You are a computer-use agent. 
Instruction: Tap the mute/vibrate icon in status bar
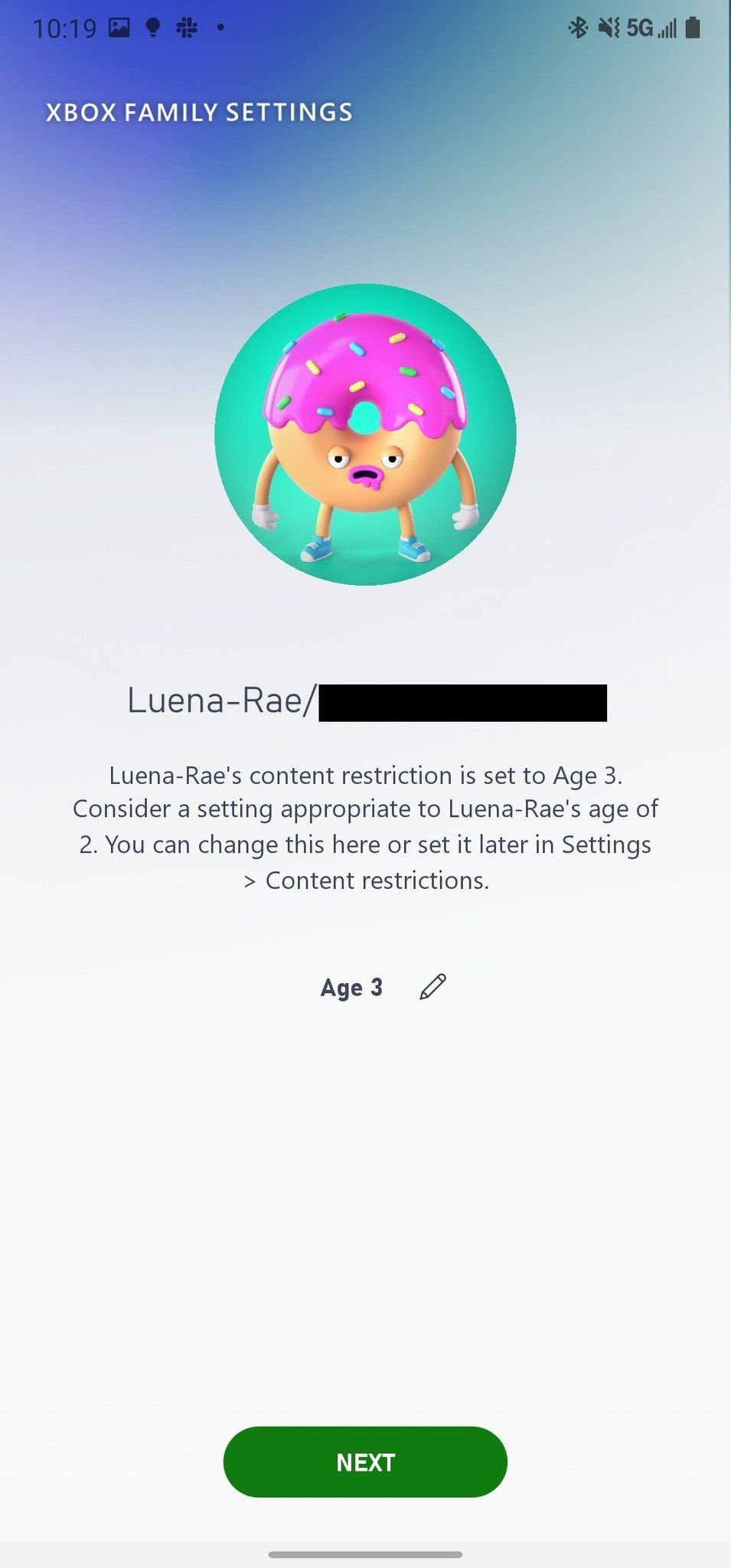pyautogui.click(x=609, y=28)
